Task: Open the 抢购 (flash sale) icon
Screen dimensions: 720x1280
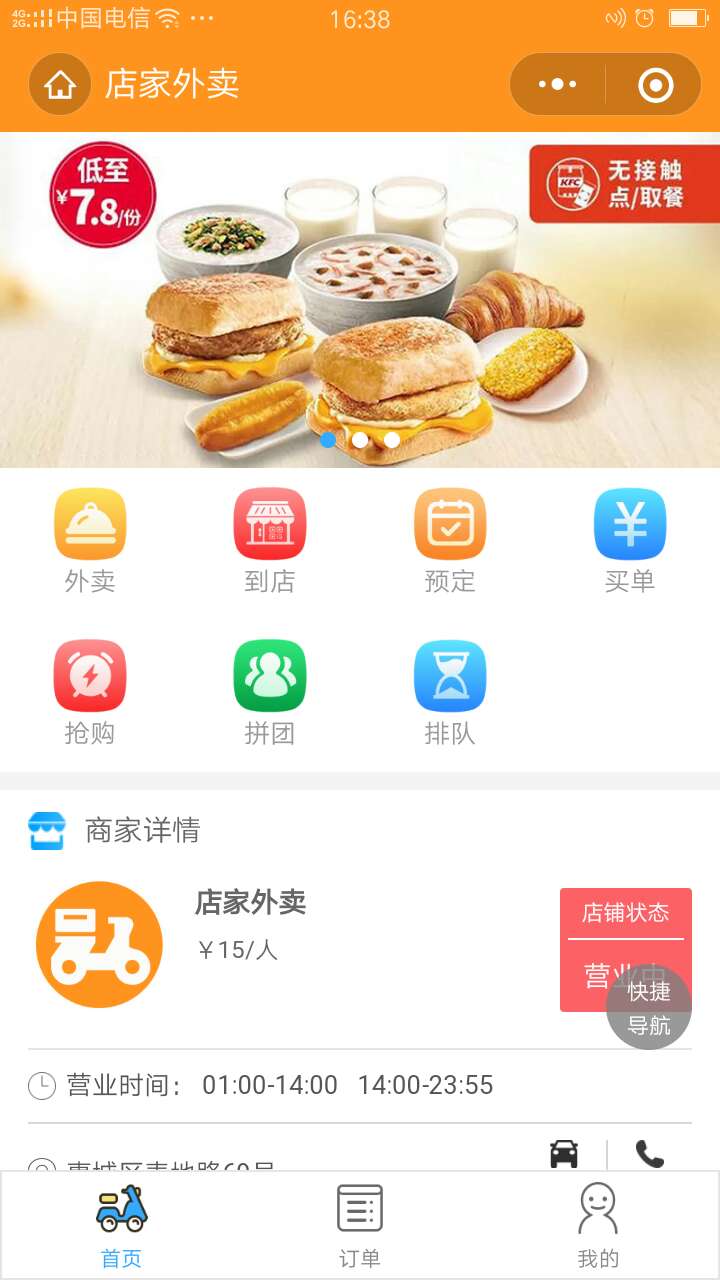Action: (x=90, y=677)
